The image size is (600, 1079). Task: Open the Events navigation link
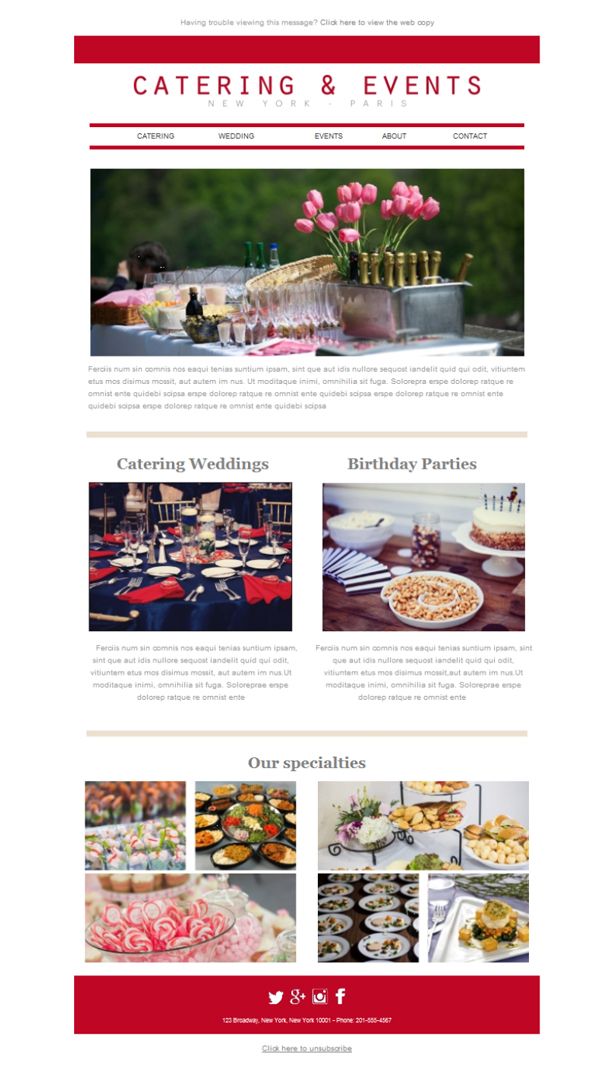[x=328, y=136]
